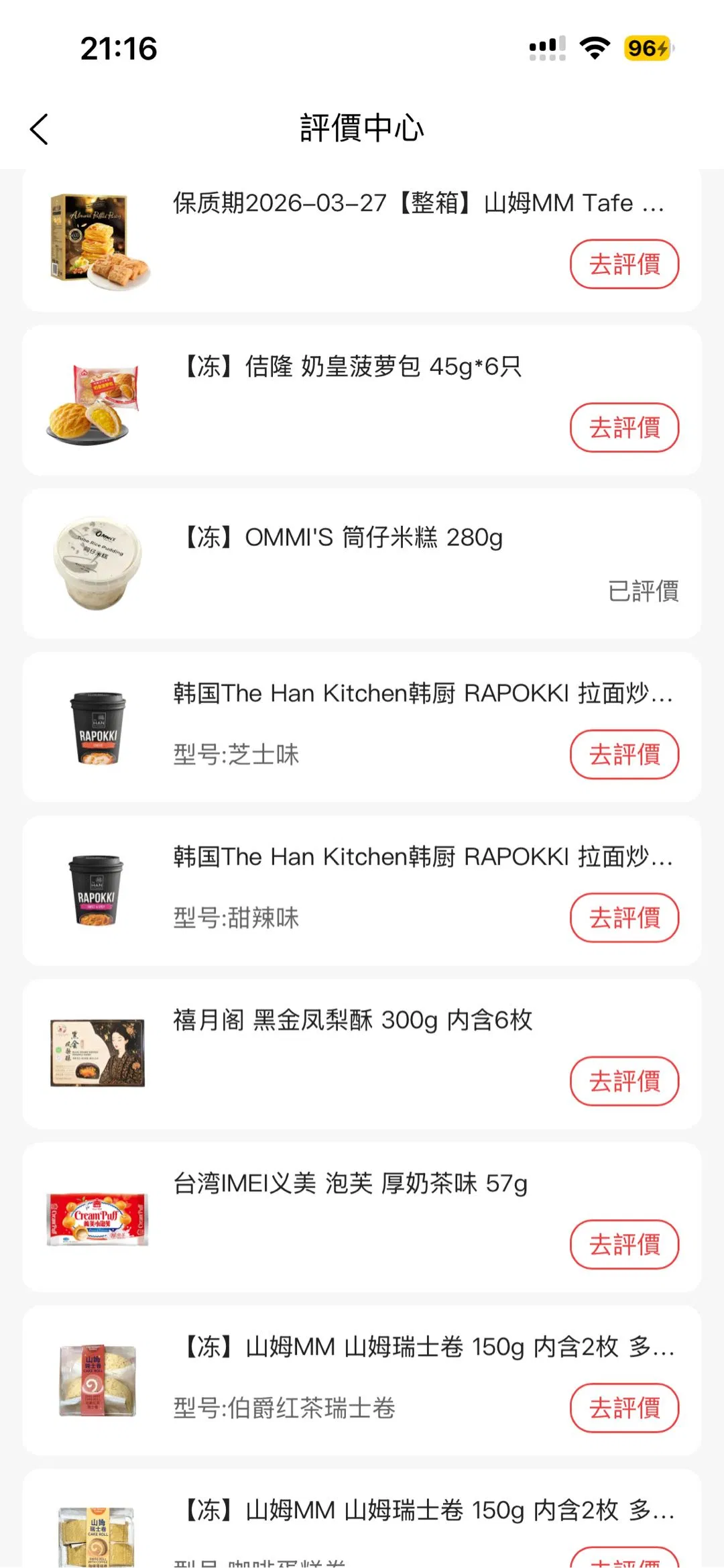
Task: Open 禧月阁 黑金凤梨酥 product image
Action: click(97, 1053)
